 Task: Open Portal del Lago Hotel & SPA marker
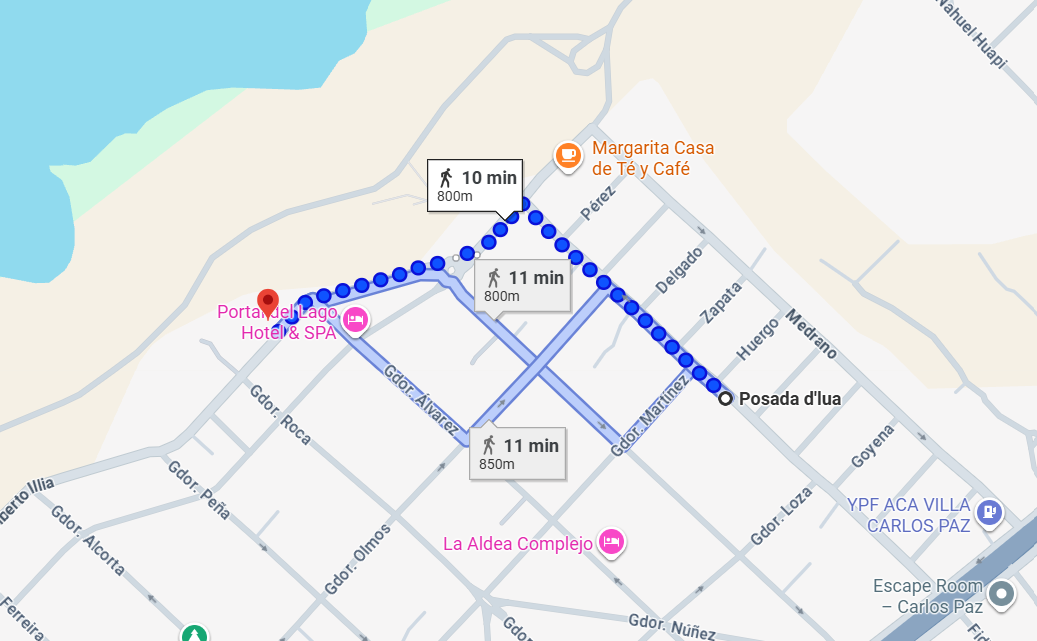355,321
